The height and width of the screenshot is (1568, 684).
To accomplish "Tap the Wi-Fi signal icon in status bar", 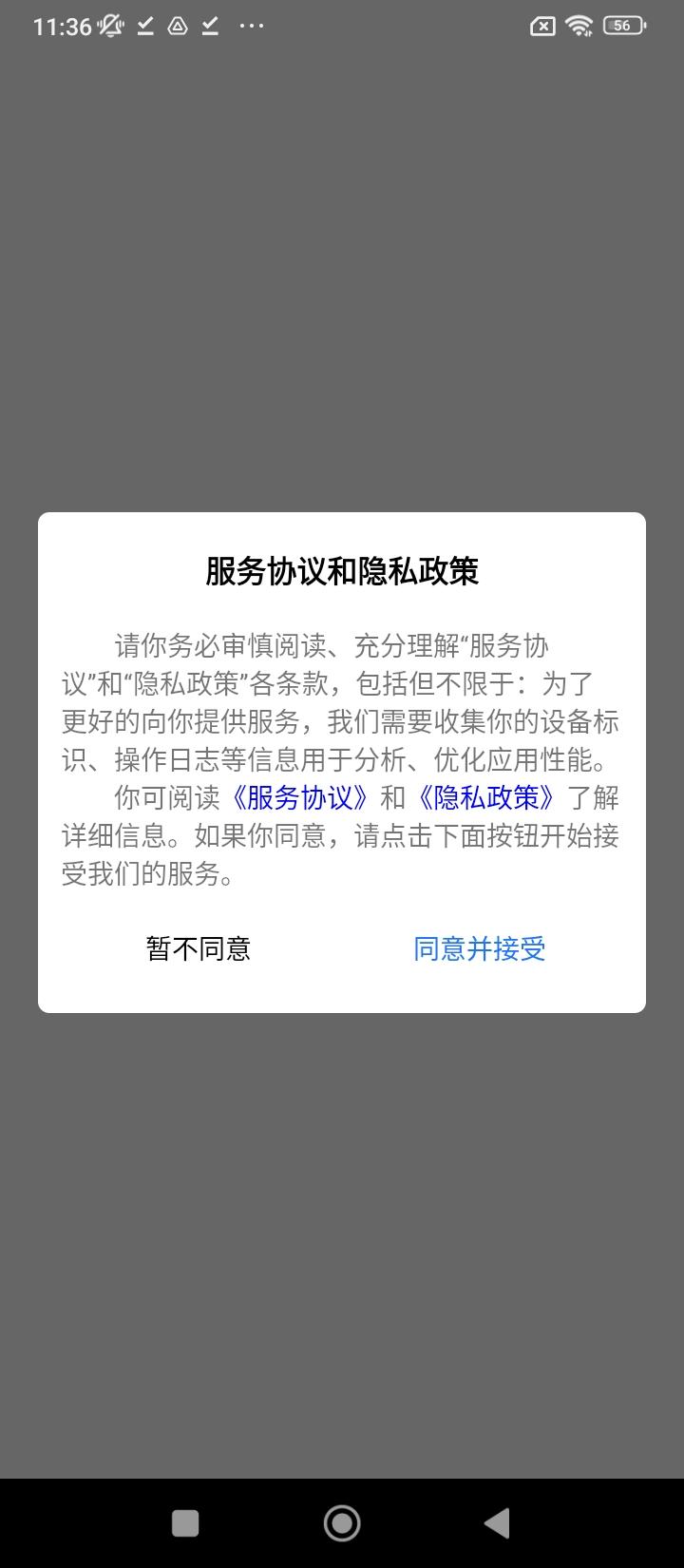I will pos(579,26).
